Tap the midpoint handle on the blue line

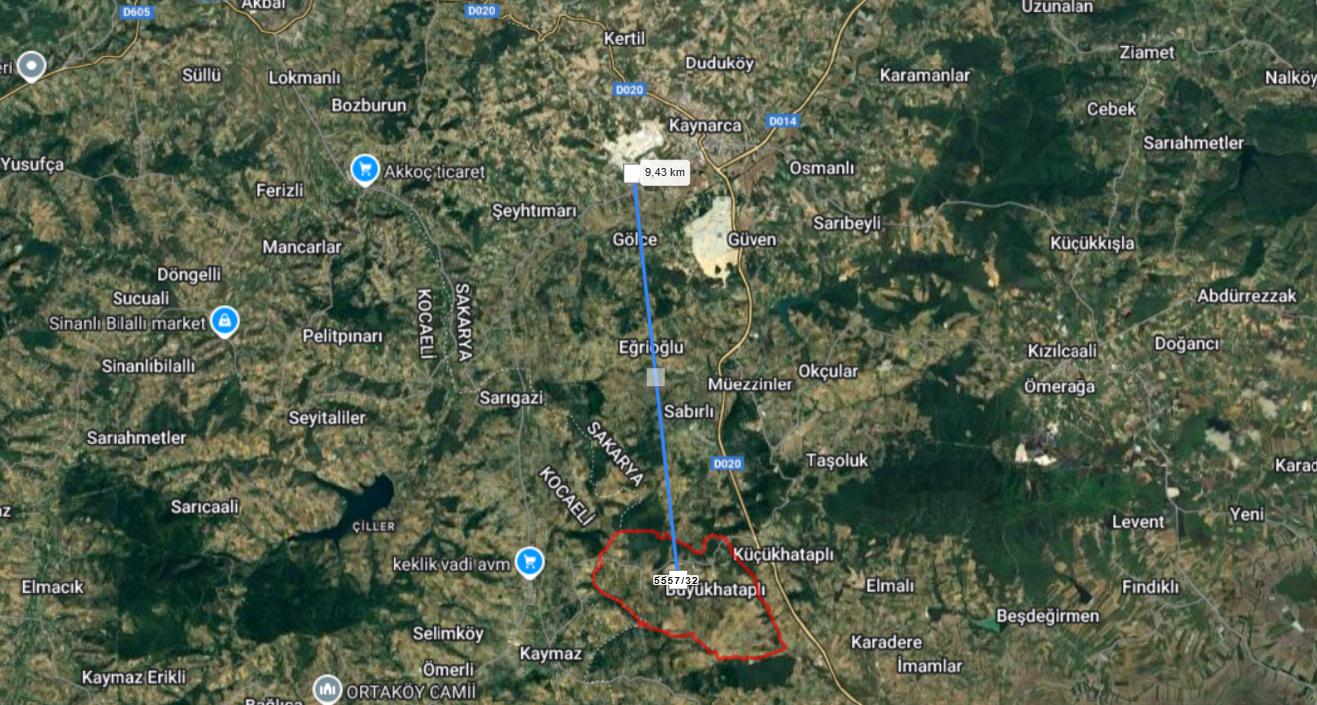tap(656, 377)
